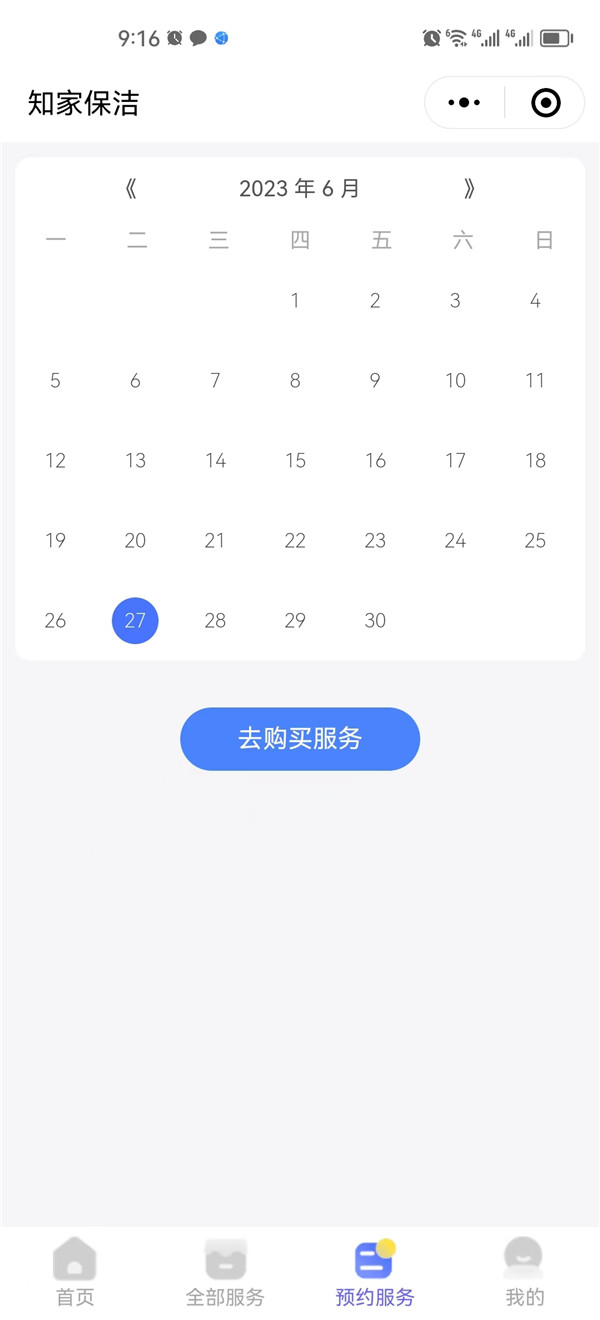Select June 28 on the calendar
The image size is (600, 1320).
(x=215, y=621)
